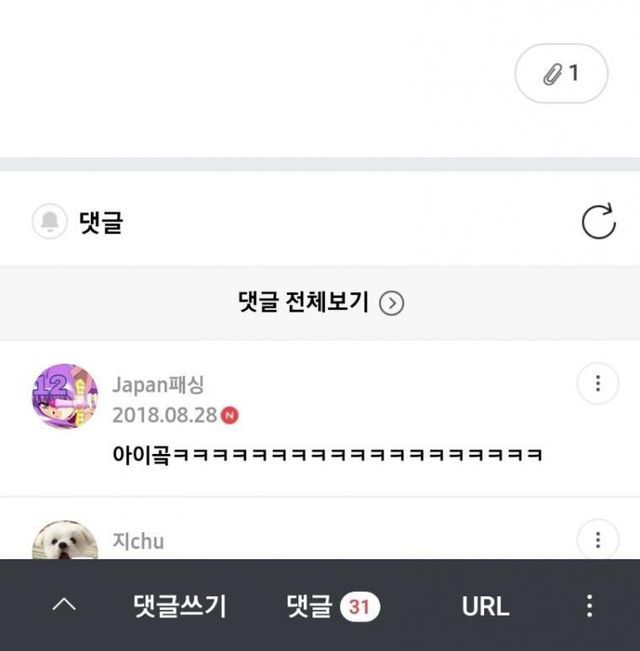Open Japan패싱's profile picture
640x651 pixels.
coord(65,397)
